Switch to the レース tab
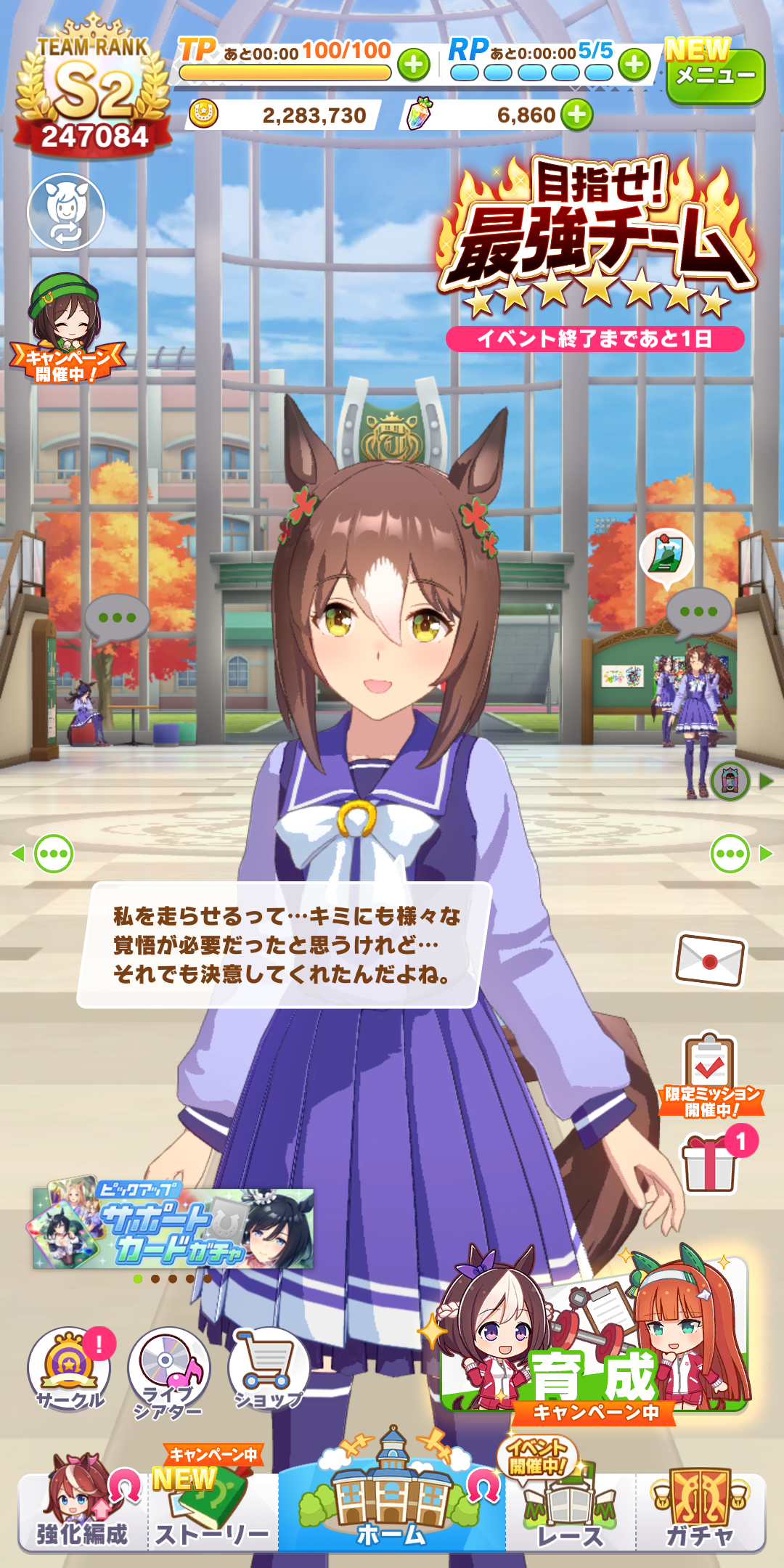Image resolution: width=784 pixels, height=1568 pixels. [570, 1514]
